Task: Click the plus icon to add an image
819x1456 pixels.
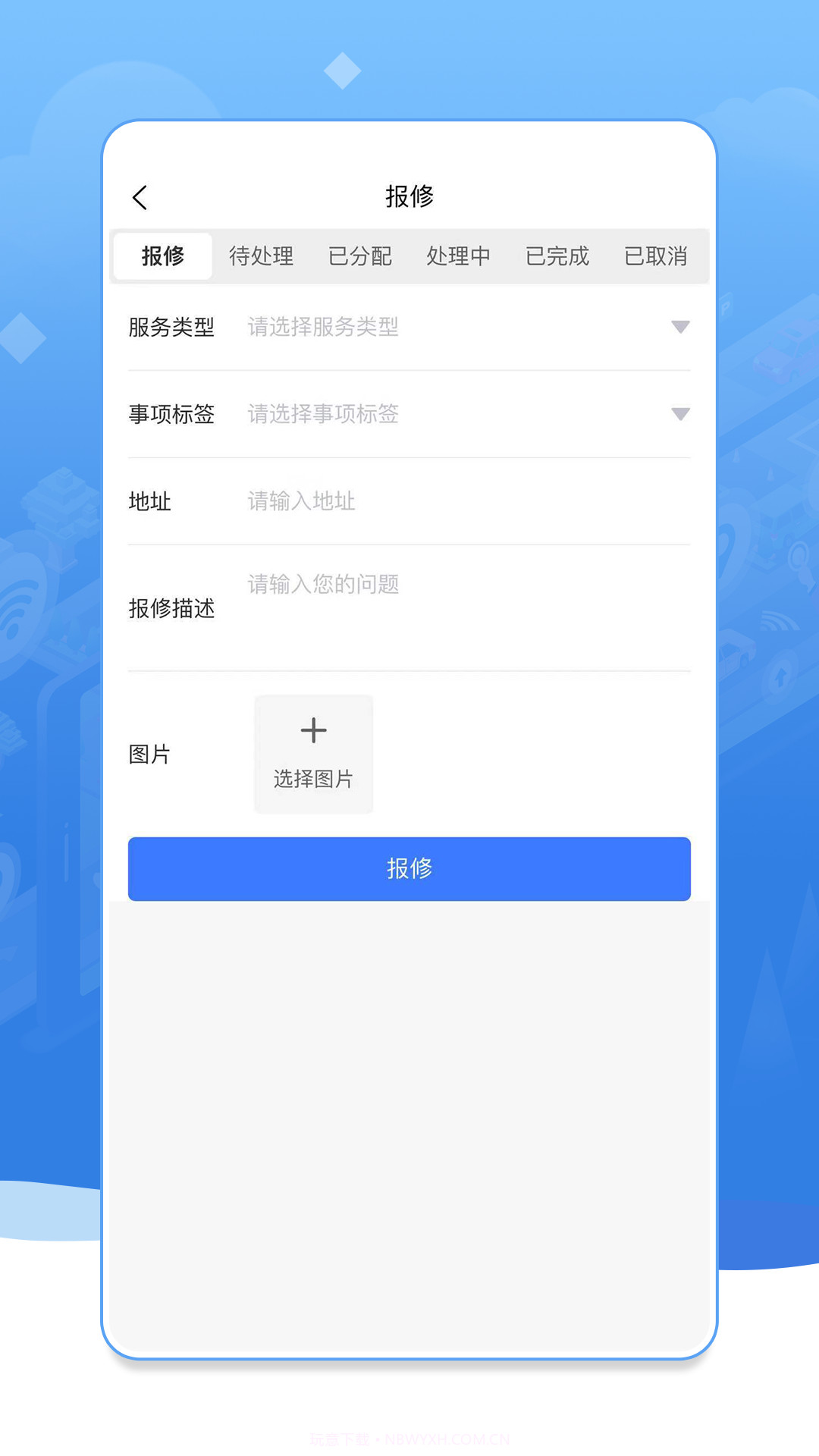Action: click(313, 730)
